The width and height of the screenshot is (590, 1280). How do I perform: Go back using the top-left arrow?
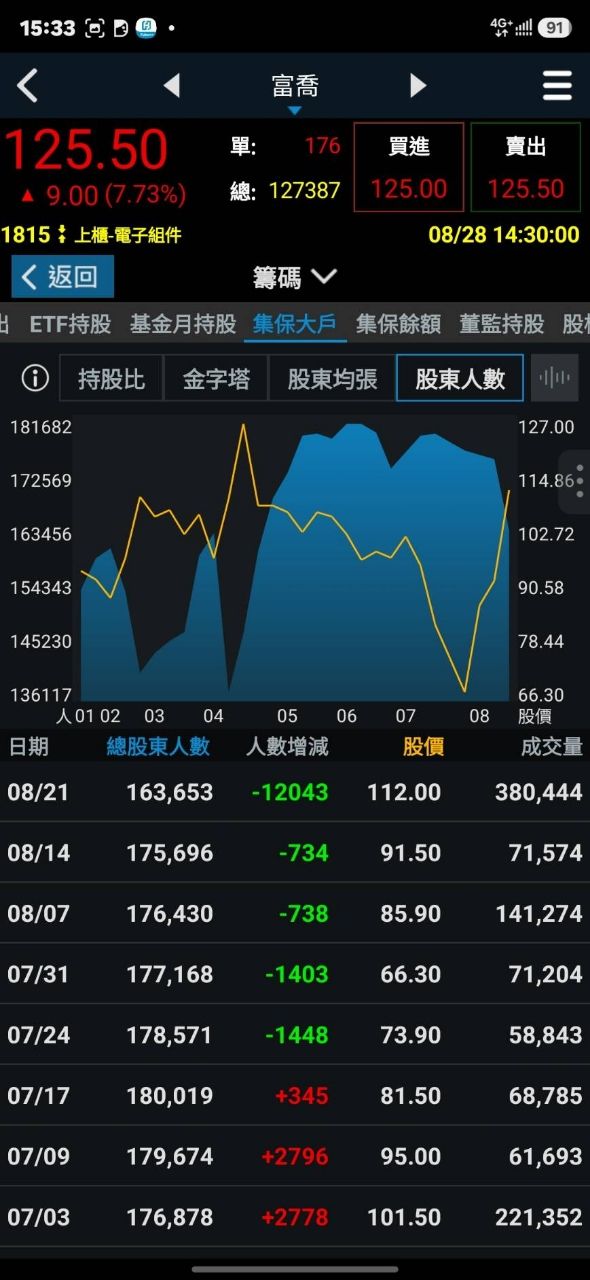[x=28, y=86]
